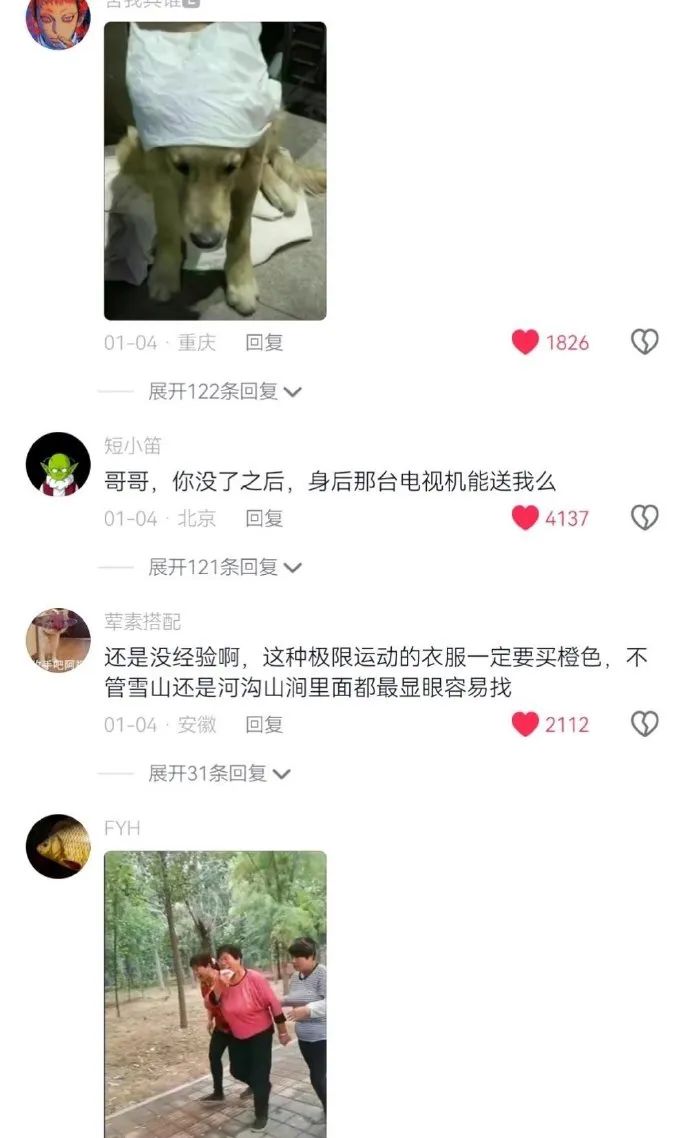Image resolution: width=690 pixels, height=1138 pixels.
Task: Dislike the dog photo comment from 重庆
Action: [644, 342]
